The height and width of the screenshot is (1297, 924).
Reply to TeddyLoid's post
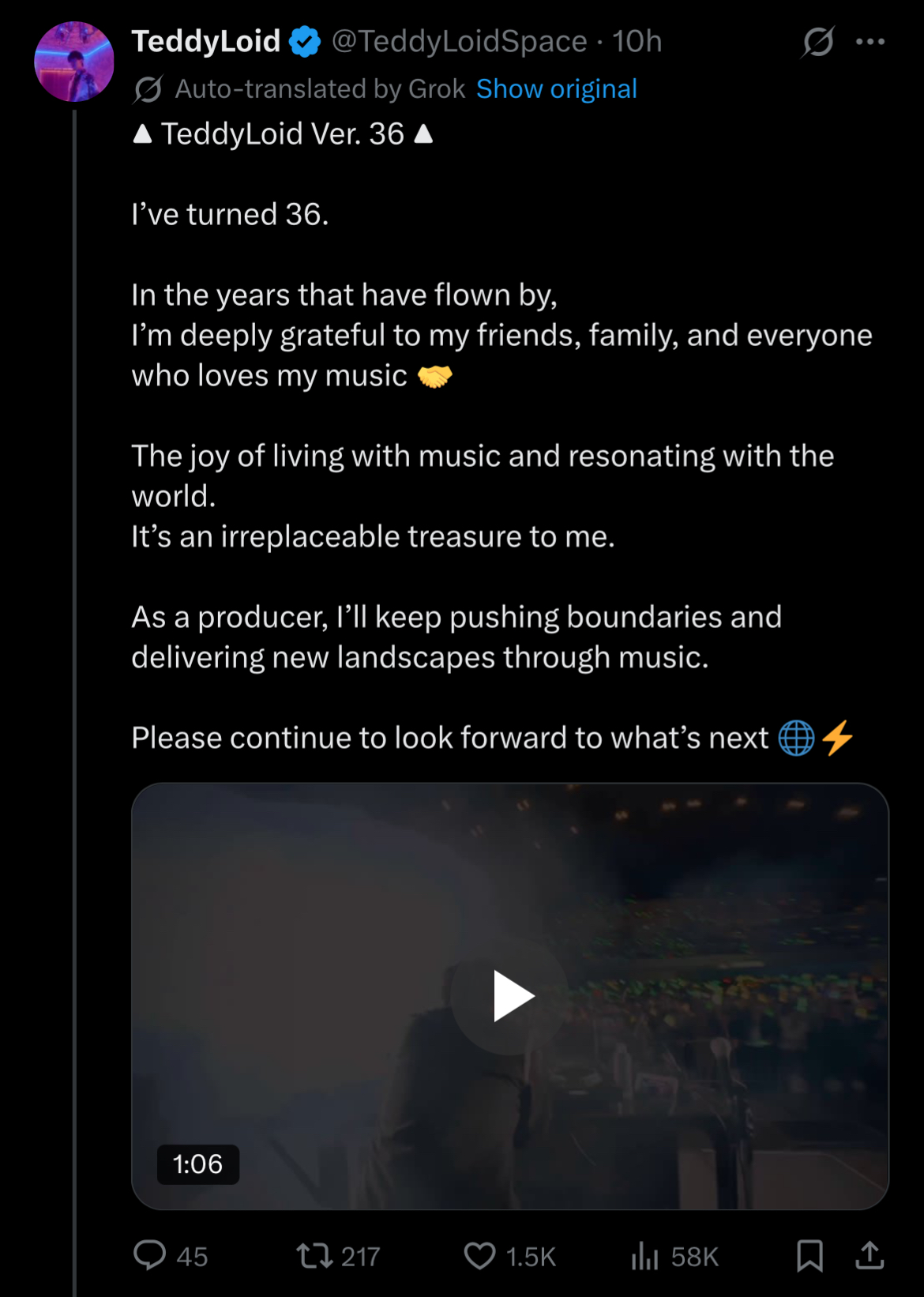150,1255
